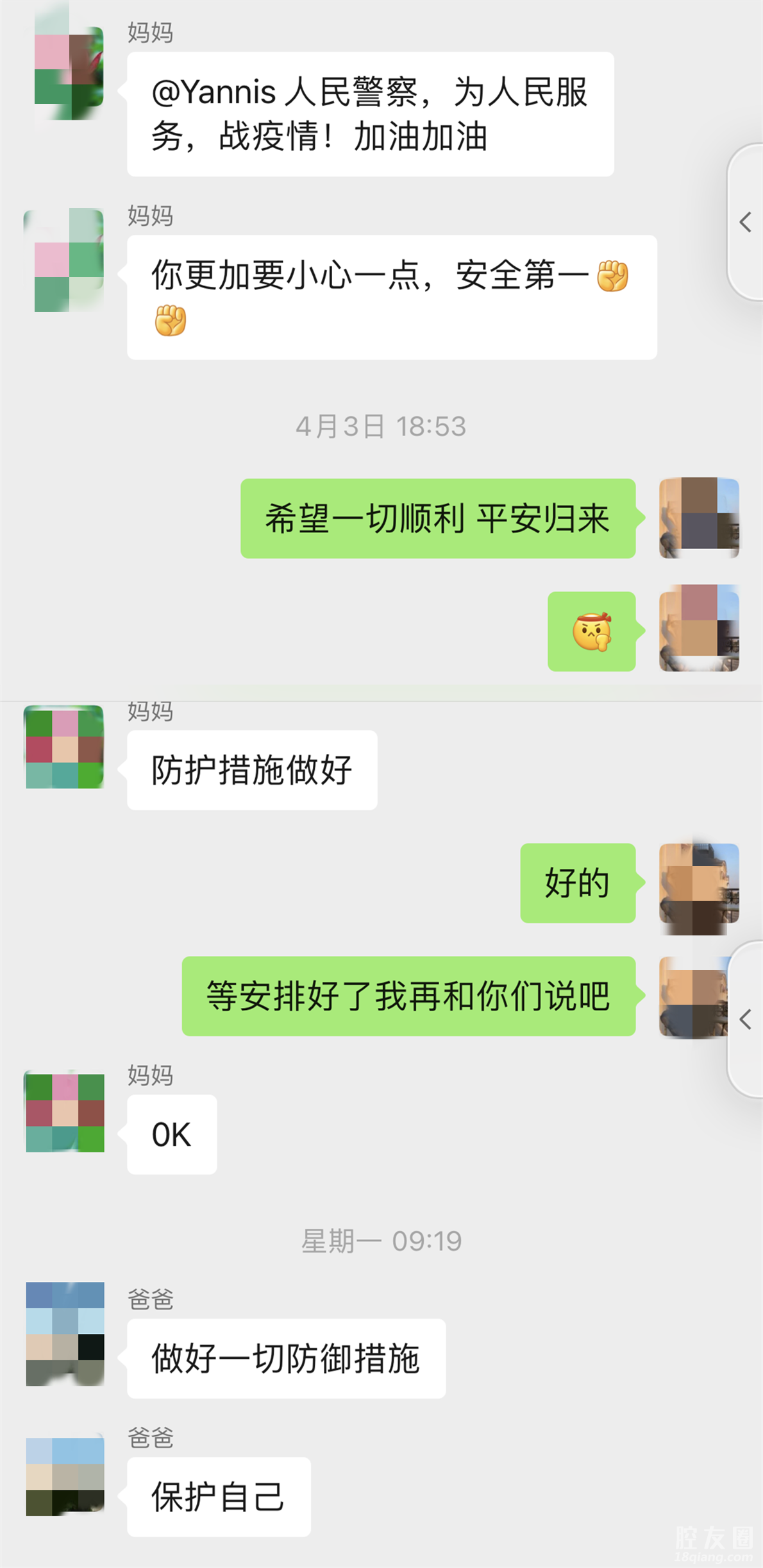This screenshot has width=763, height=1568.
Task: View 爸爸's profile from the 保护自己 message
Action: coord(65,1476)
